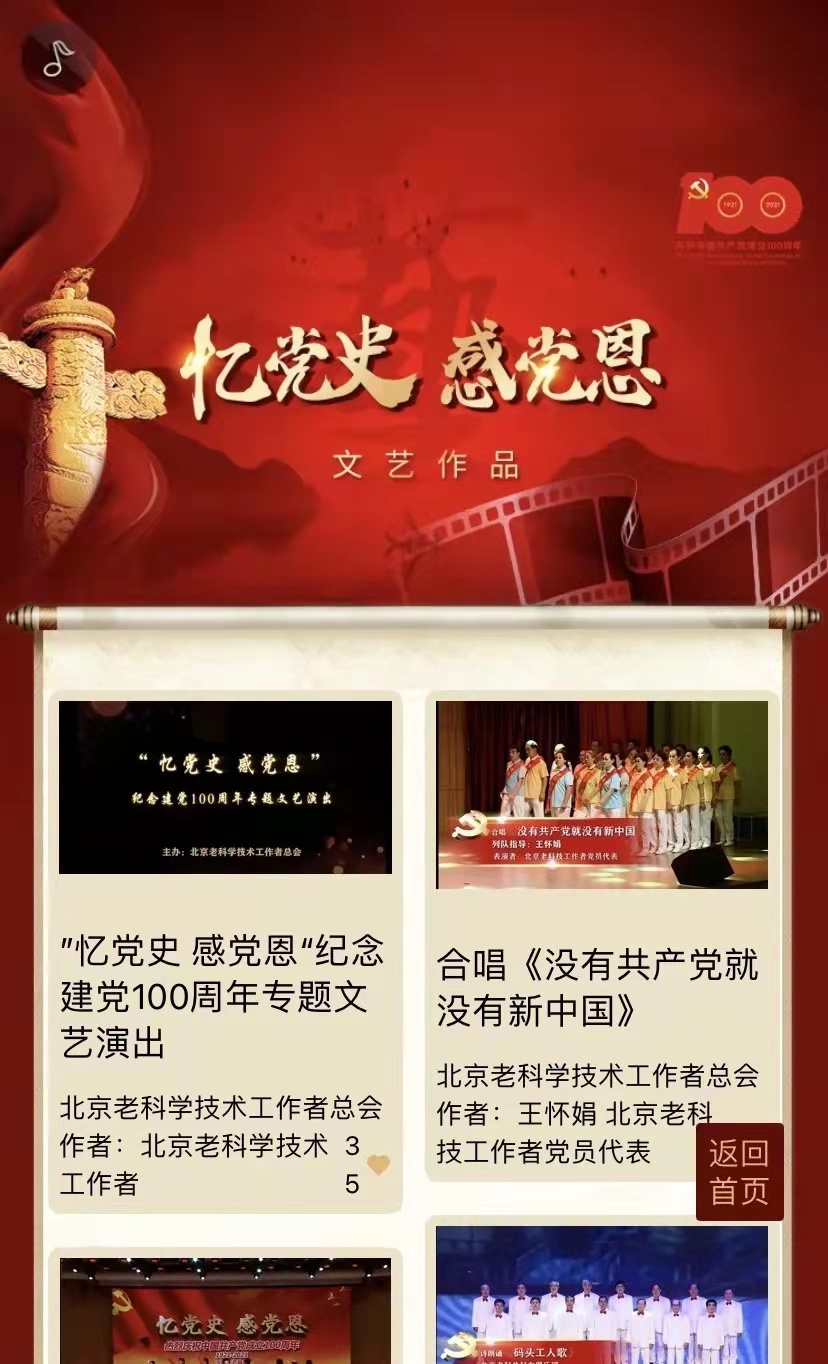Screen dimensions: 828x1364
Task: Open the 热烈庆祝中国共产党成立100周年 stage card
Action: pyautogui.click(x=225, y=1310)
